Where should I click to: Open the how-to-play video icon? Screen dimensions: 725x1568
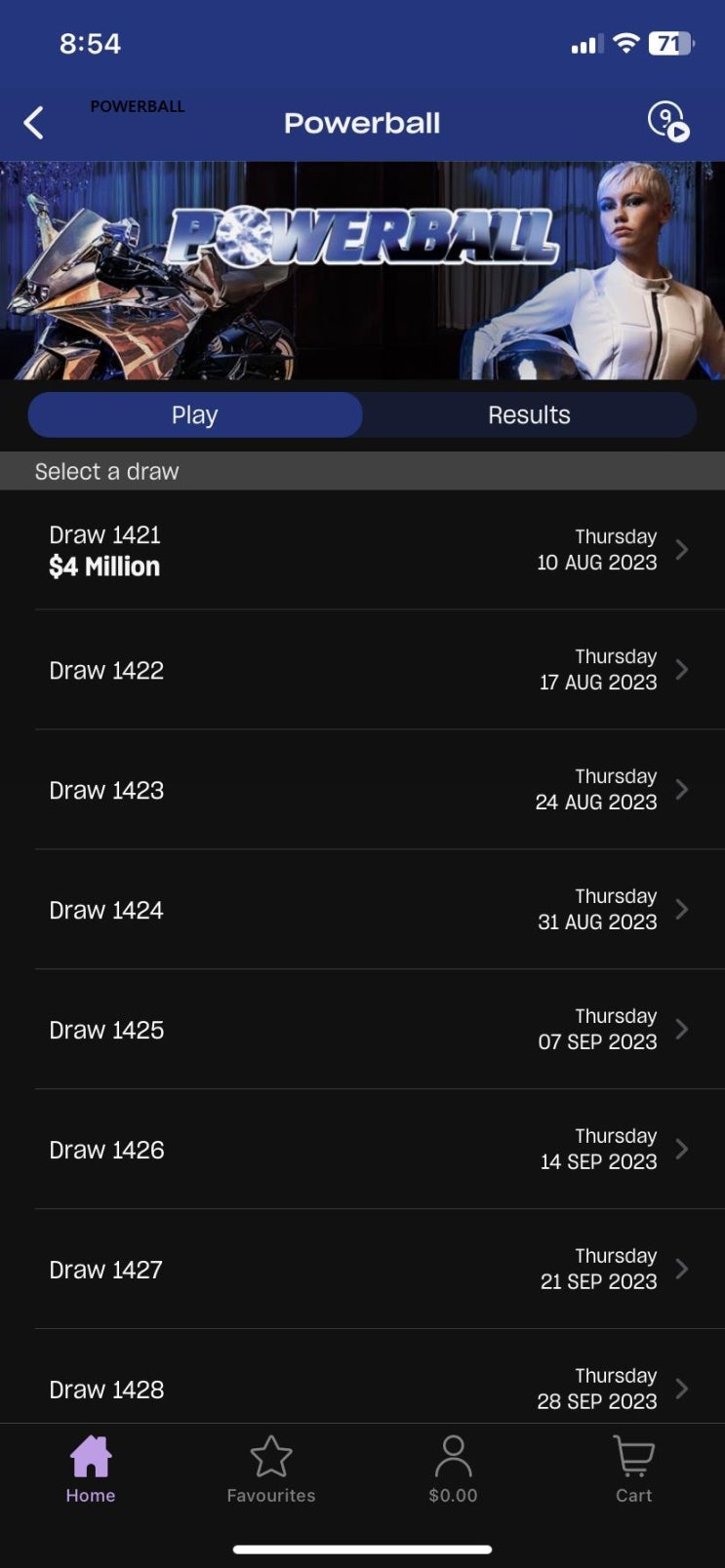pos(668,122)
